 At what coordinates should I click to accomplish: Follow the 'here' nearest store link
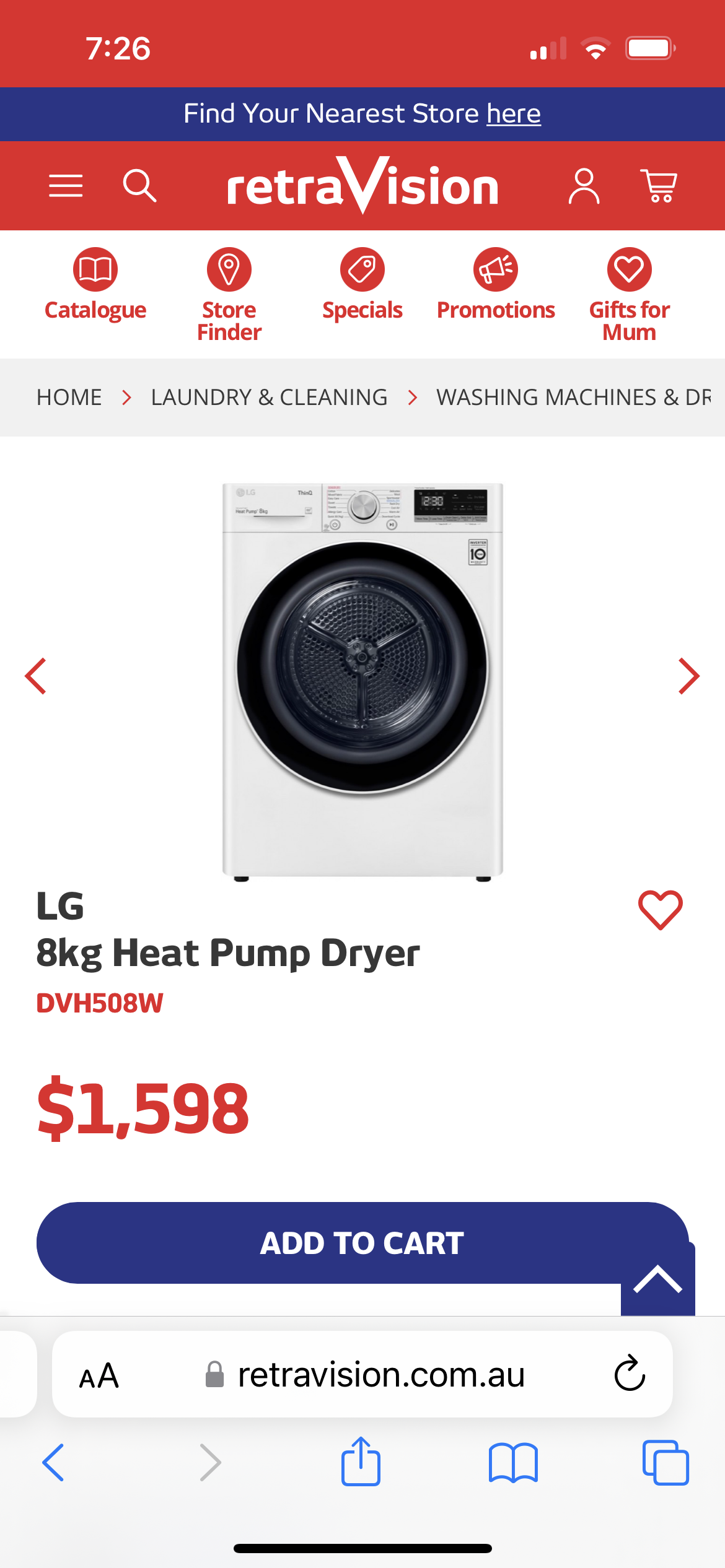(x=513, y=114)
